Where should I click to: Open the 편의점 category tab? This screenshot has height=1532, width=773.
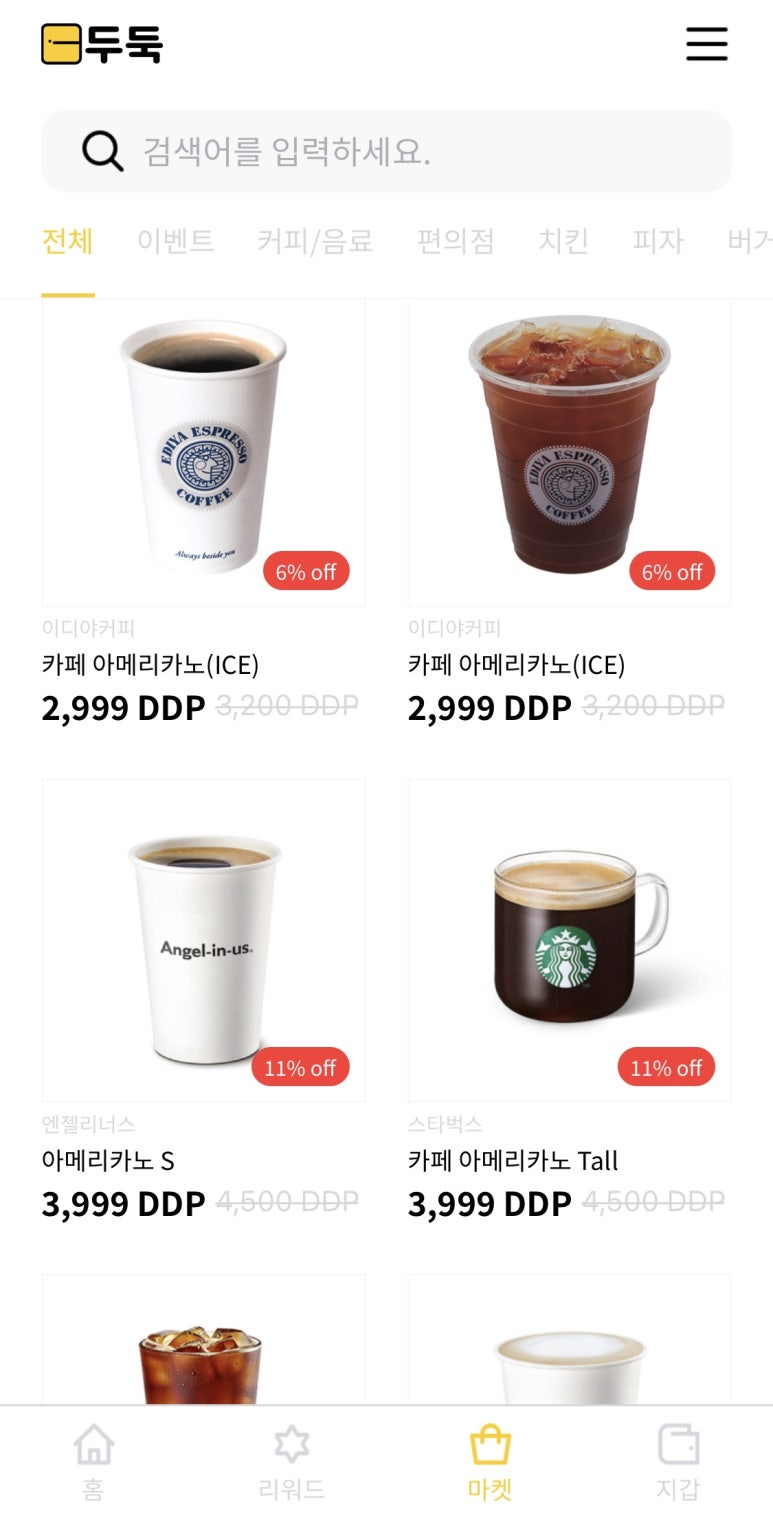456,241
